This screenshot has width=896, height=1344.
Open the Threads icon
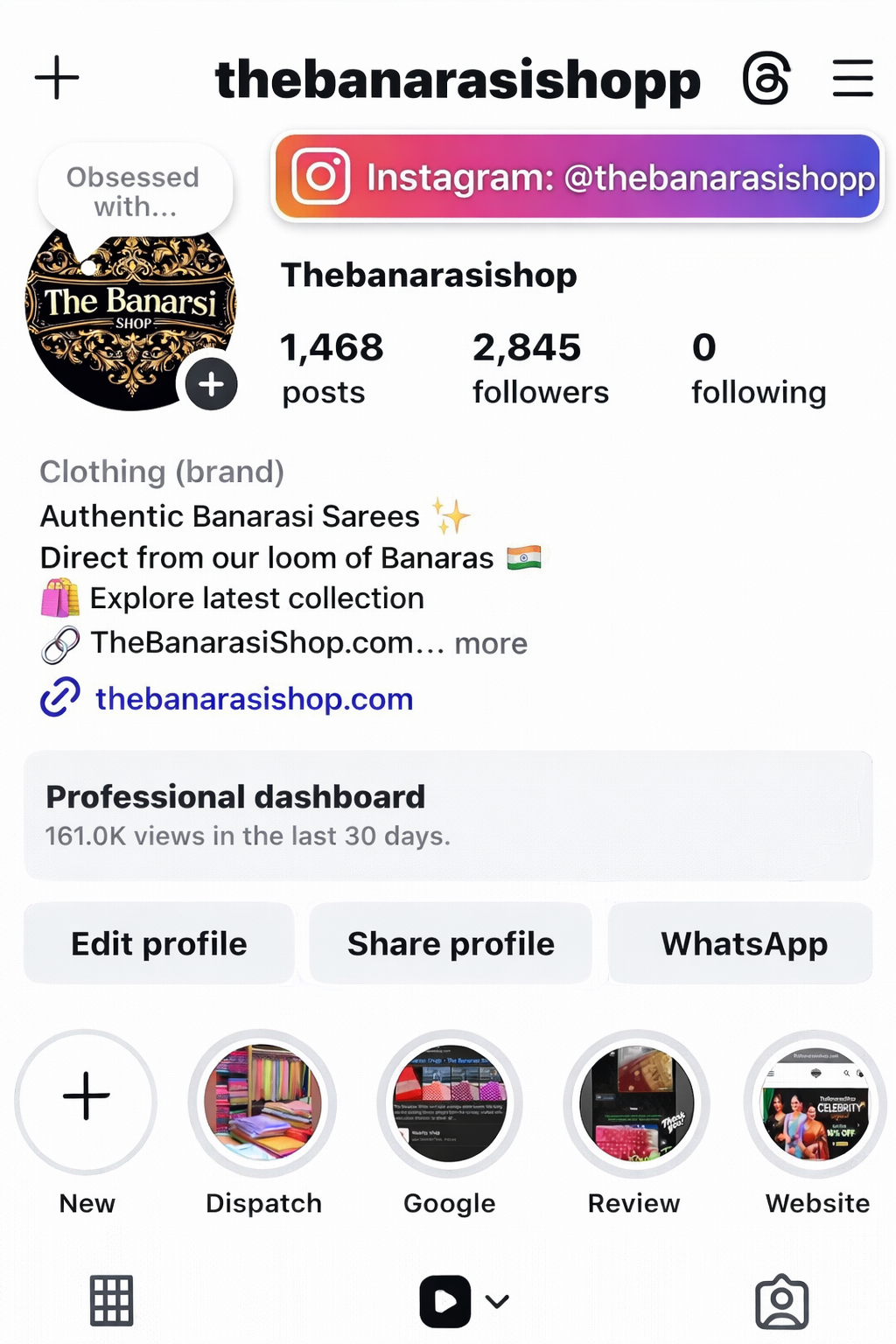point(766,78)
